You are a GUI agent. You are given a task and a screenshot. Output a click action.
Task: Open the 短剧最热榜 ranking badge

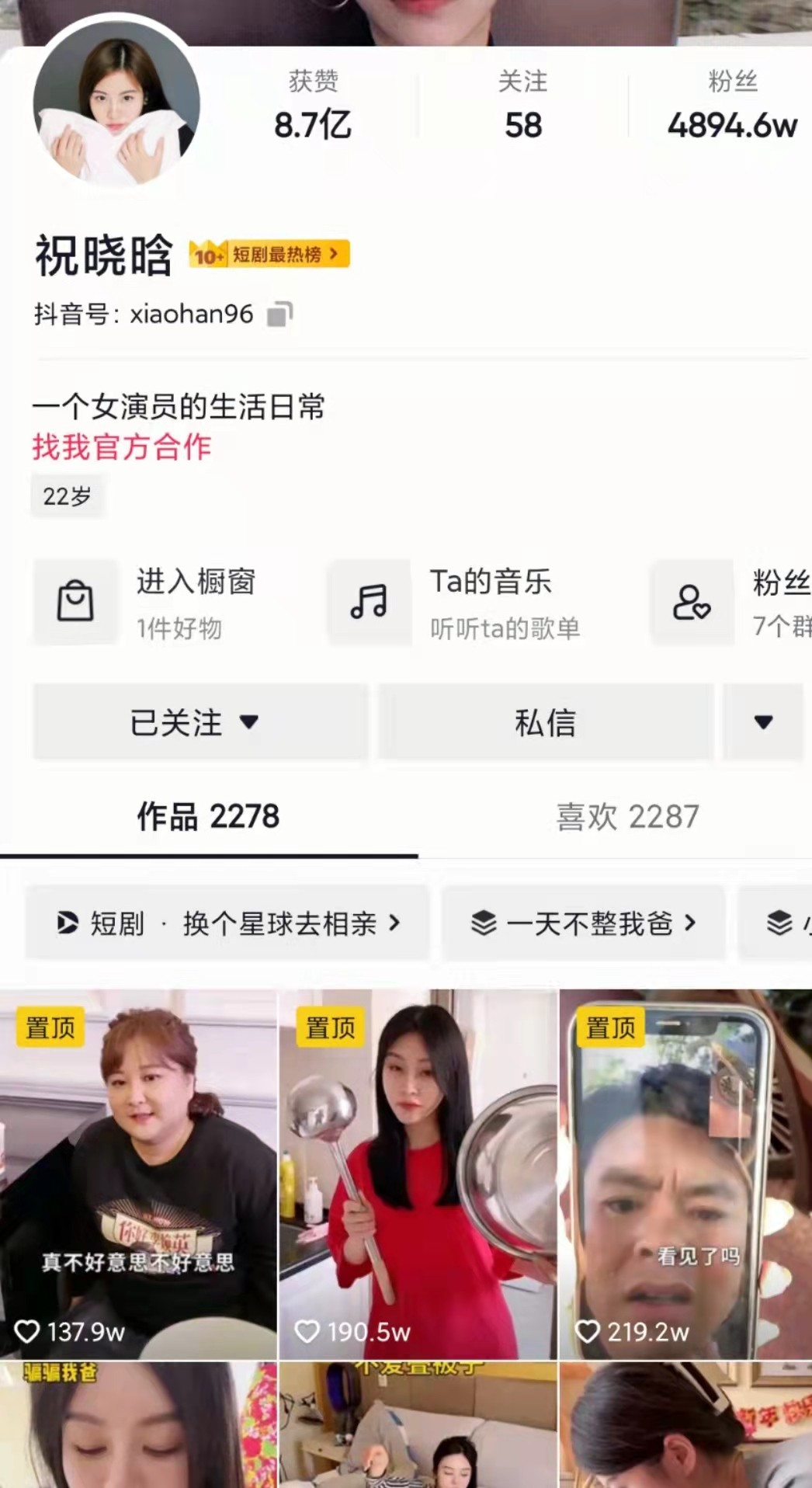270,254
